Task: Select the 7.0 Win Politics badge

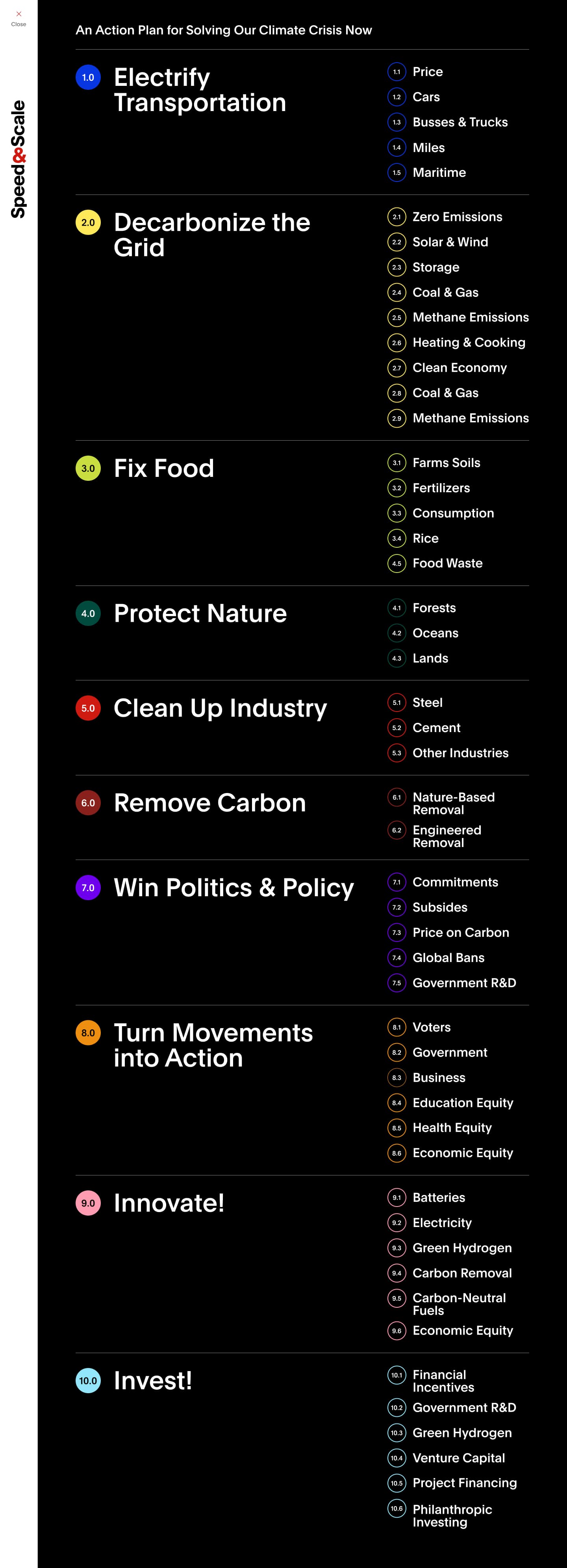Action: pos(87,888)
